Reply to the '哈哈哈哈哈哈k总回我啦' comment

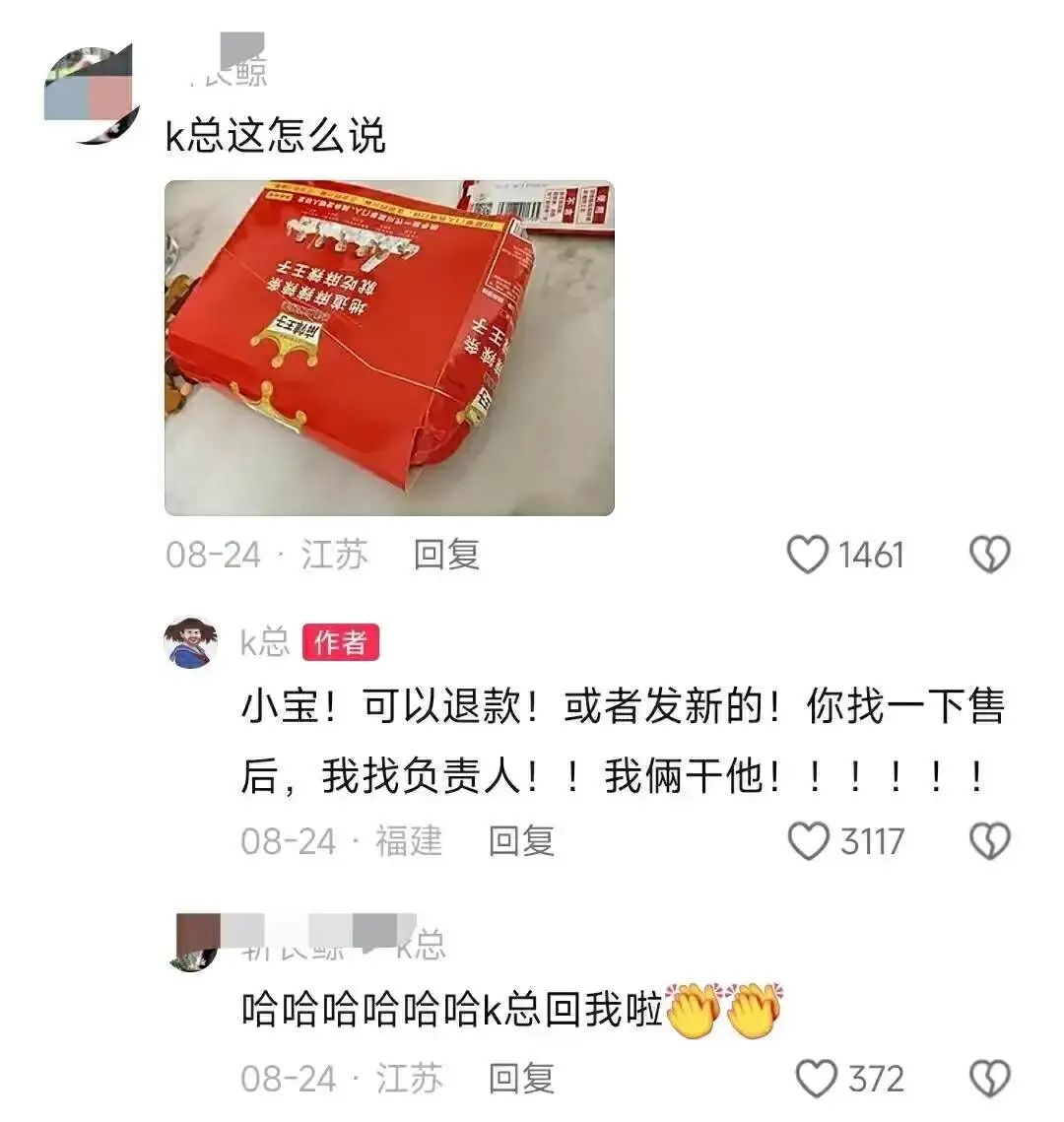[521, 1079]
